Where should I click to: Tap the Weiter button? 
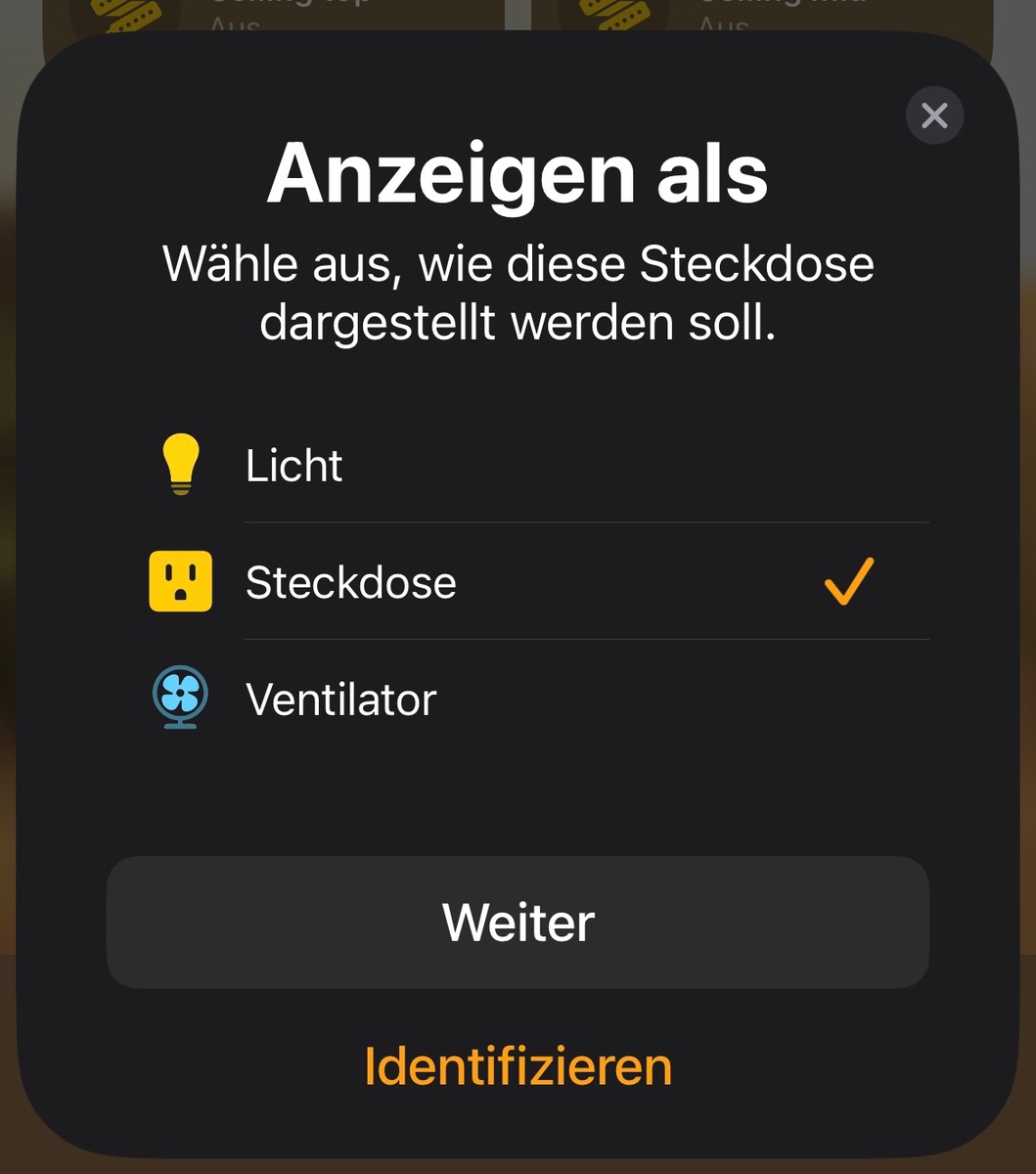[518, 923]
